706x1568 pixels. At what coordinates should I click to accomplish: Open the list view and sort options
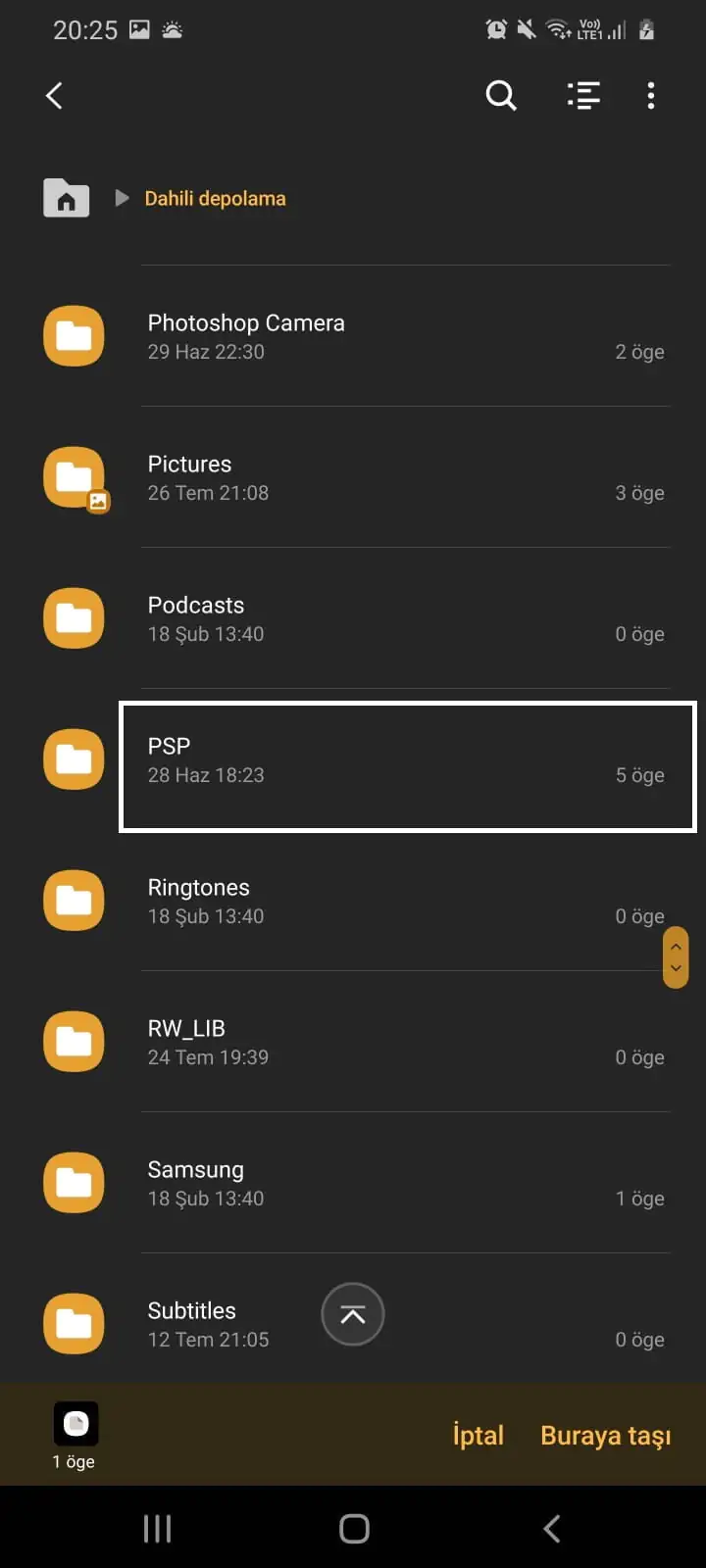583,95
